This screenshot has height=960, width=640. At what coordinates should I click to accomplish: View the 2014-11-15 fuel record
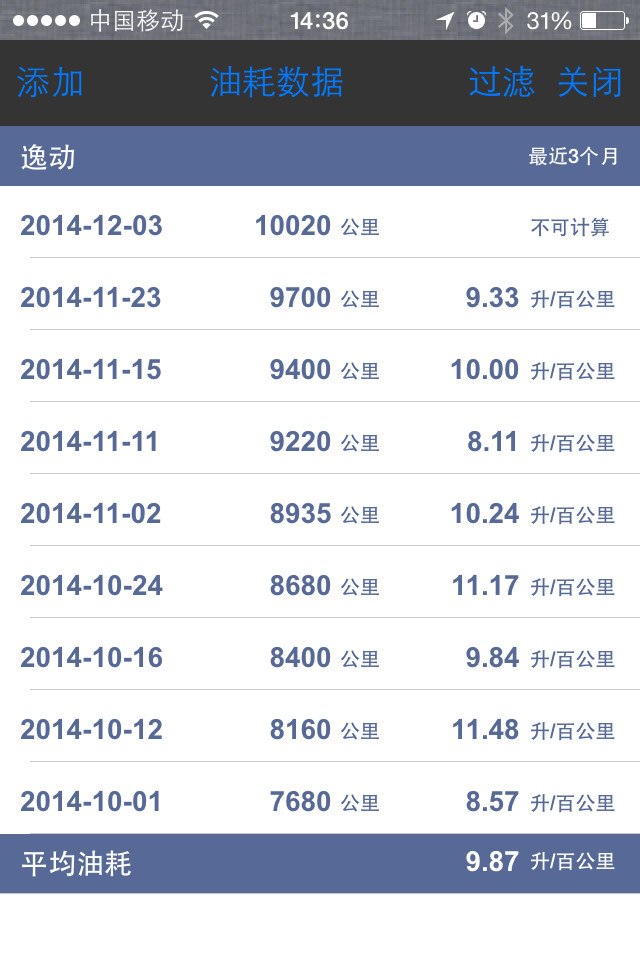(320, 370)
